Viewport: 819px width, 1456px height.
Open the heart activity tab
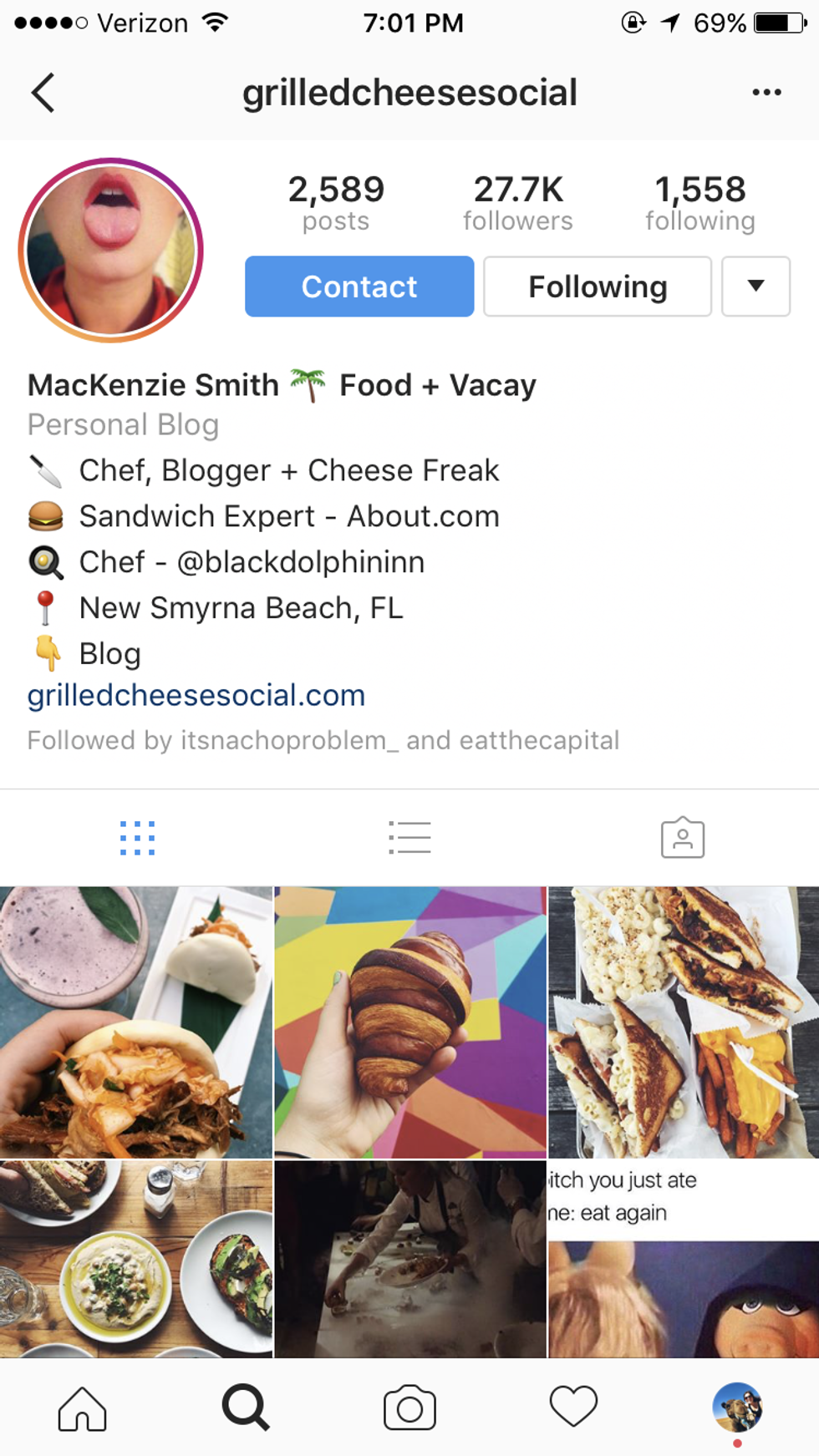(573, 1408)
